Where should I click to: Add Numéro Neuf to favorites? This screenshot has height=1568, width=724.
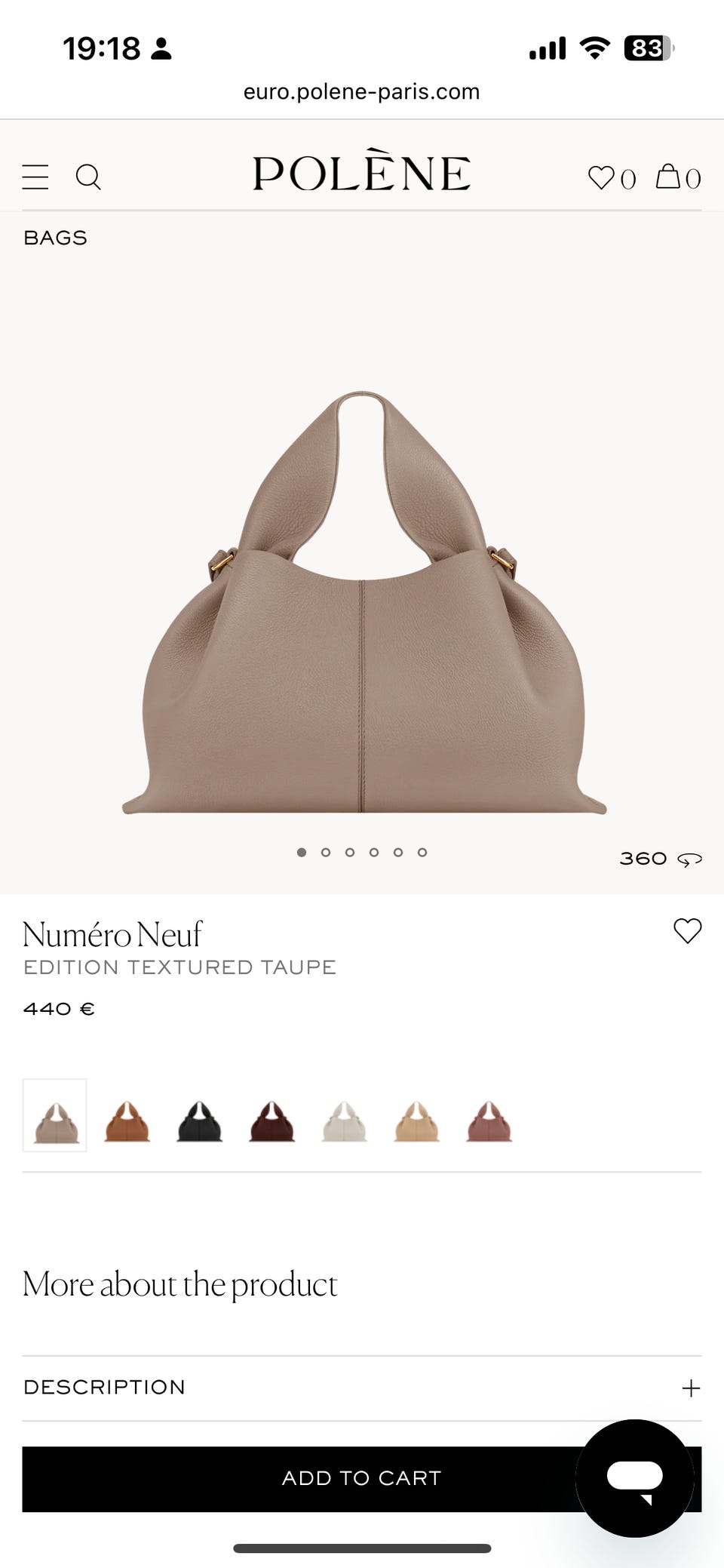coord(687,931)
